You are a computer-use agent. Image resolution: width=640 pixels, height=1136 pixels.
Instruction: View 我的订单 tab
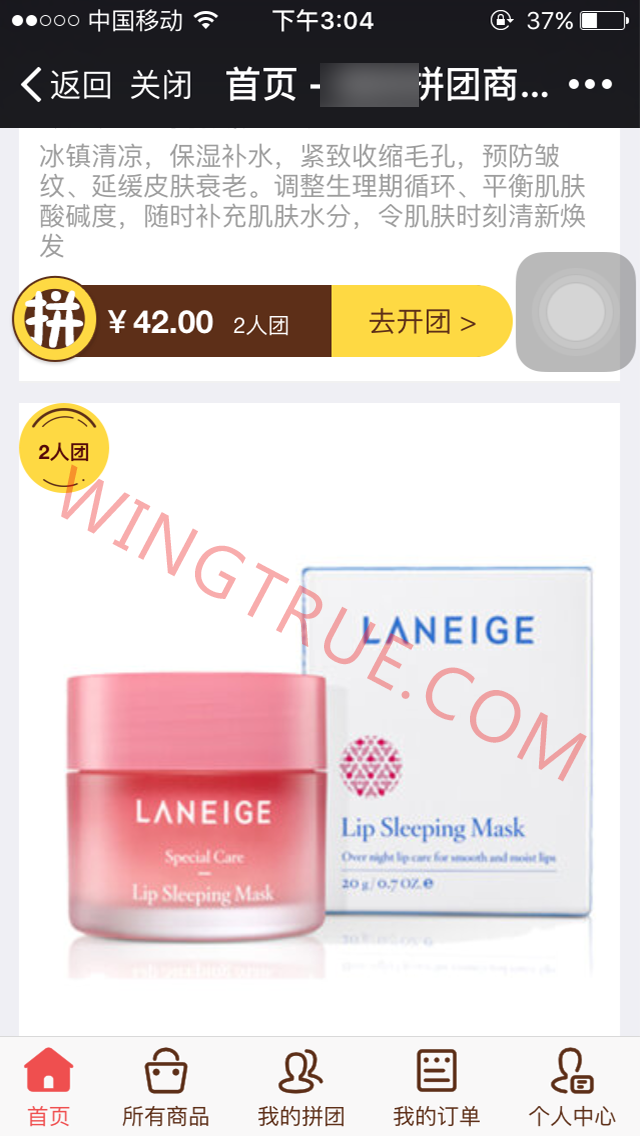[436, 1086]
